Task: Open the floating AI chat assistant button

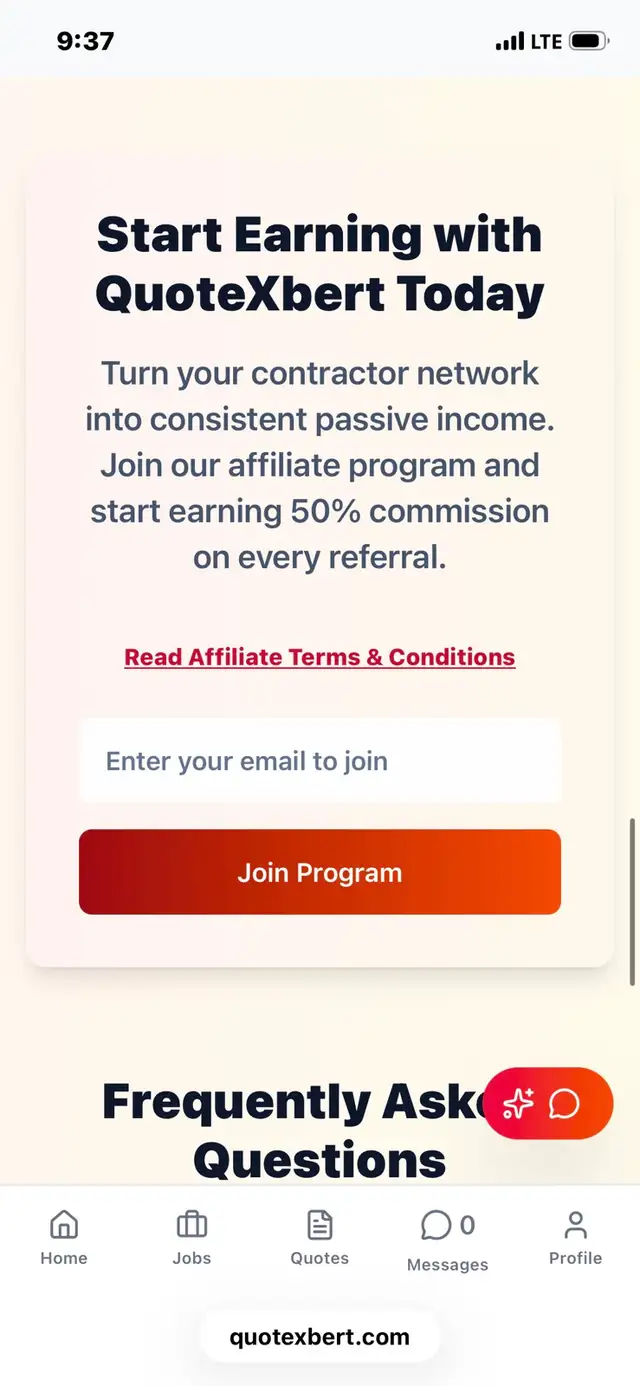Action: coord(547,1103)
